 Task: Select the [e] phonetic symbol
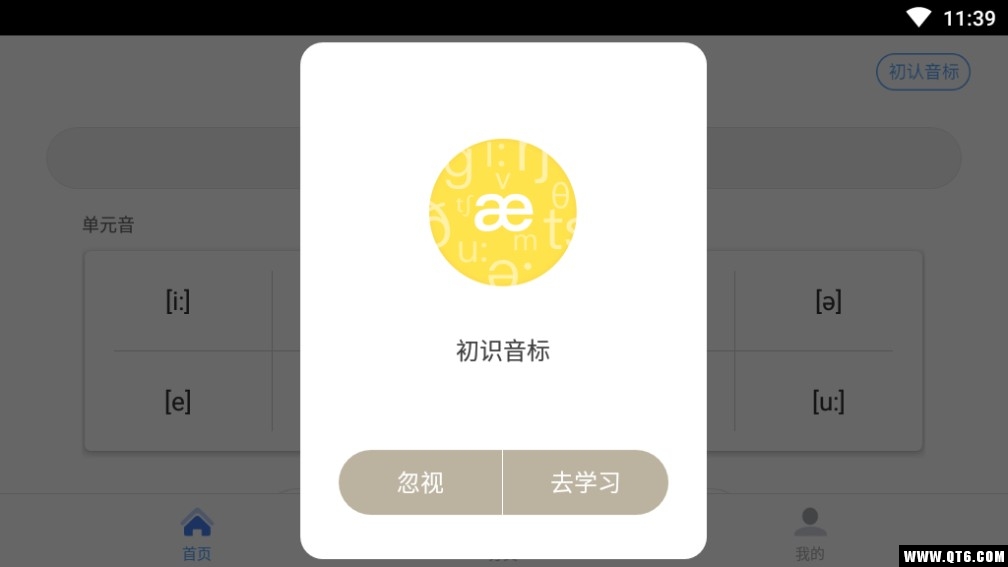(178, 402)
